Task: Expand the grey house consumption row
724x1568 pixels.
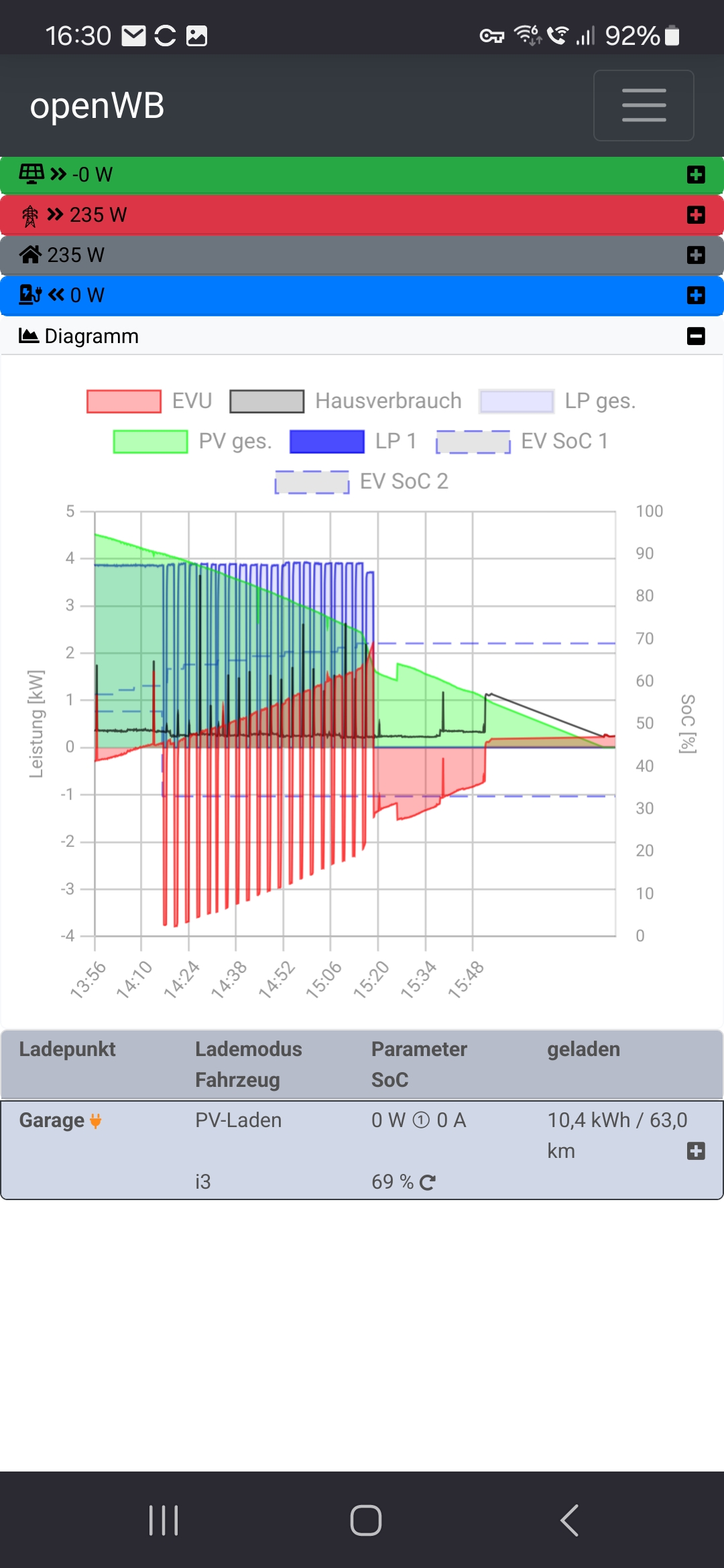Action: [x=696, y=255]
